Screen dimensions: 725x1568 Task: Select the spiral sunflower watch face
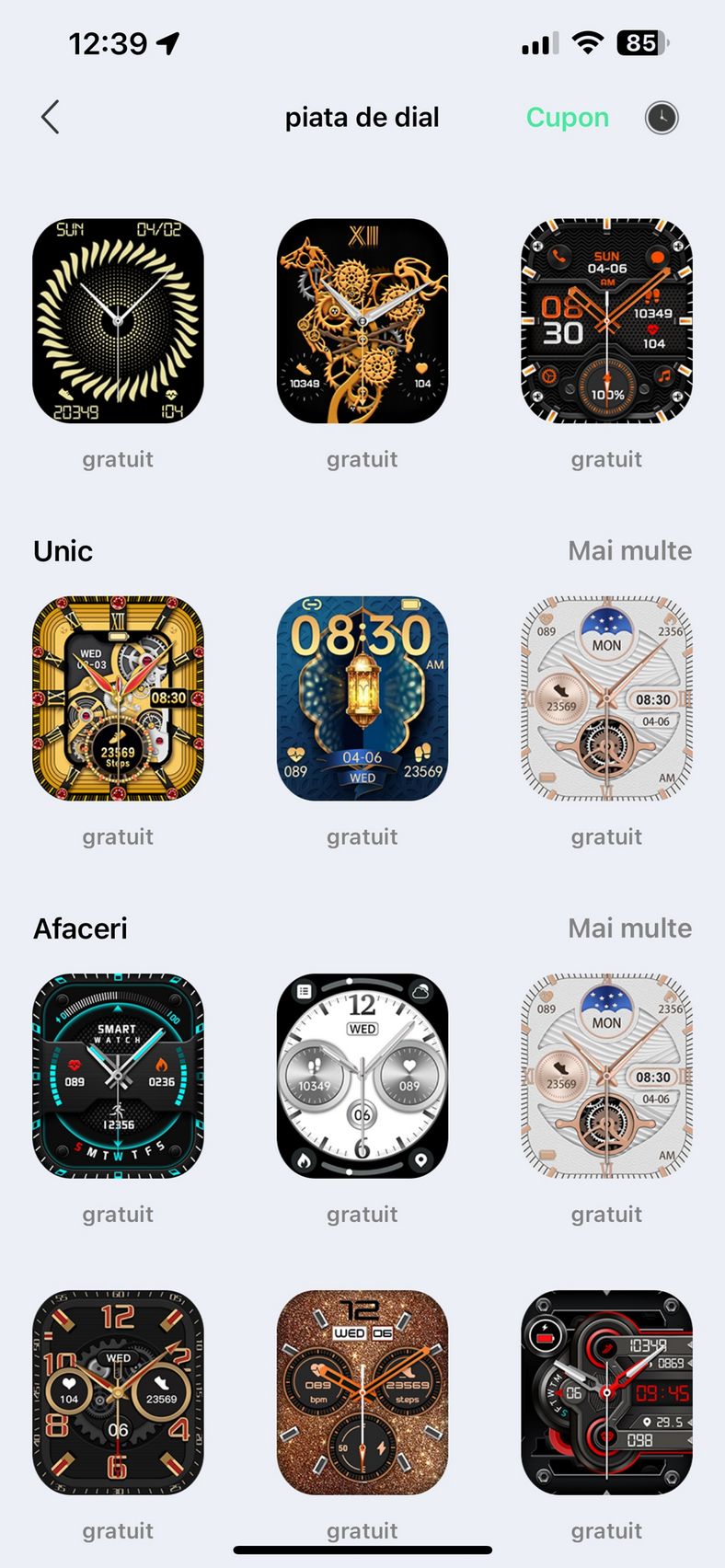tap(118, 321)
